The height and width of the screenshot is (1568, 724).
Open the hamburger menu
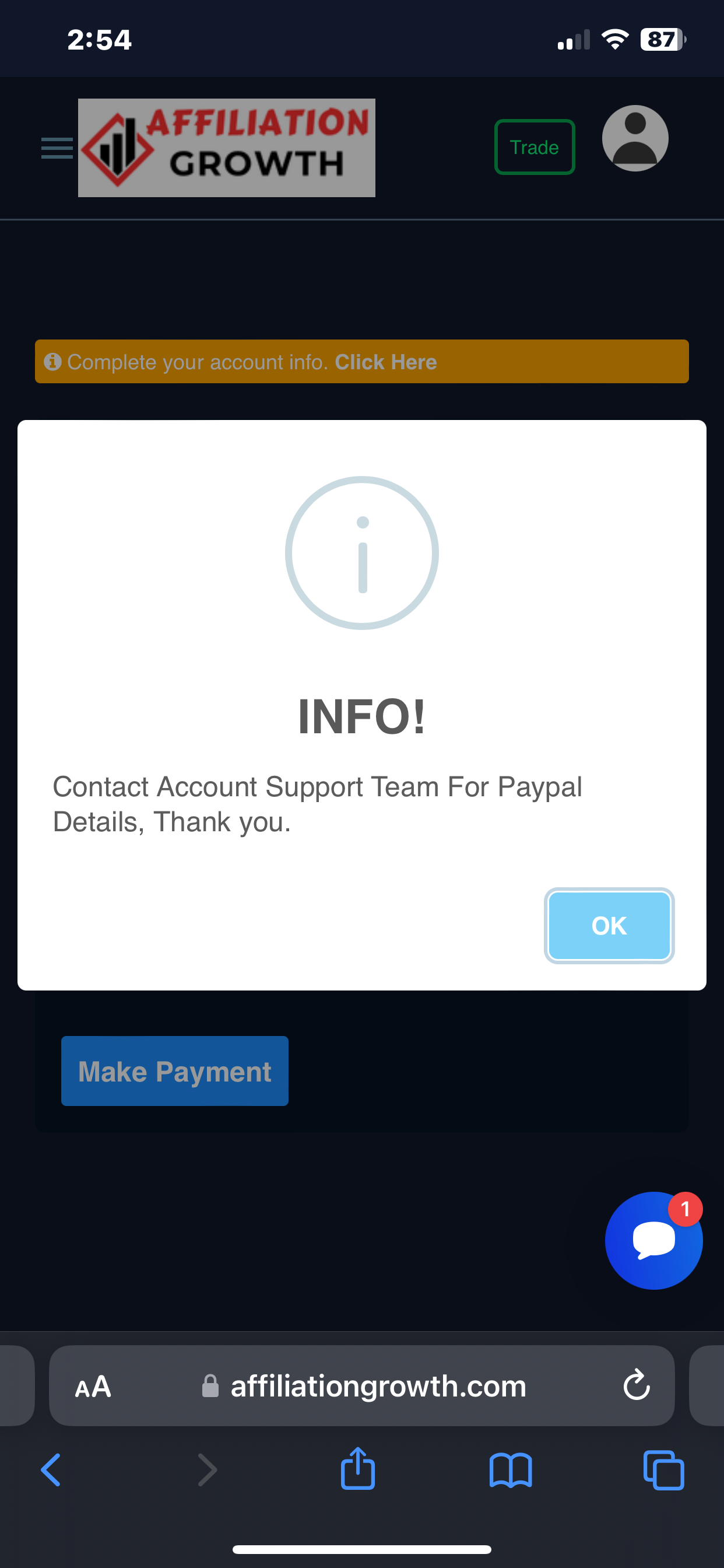pyautogui.click(x=57, y=148)
